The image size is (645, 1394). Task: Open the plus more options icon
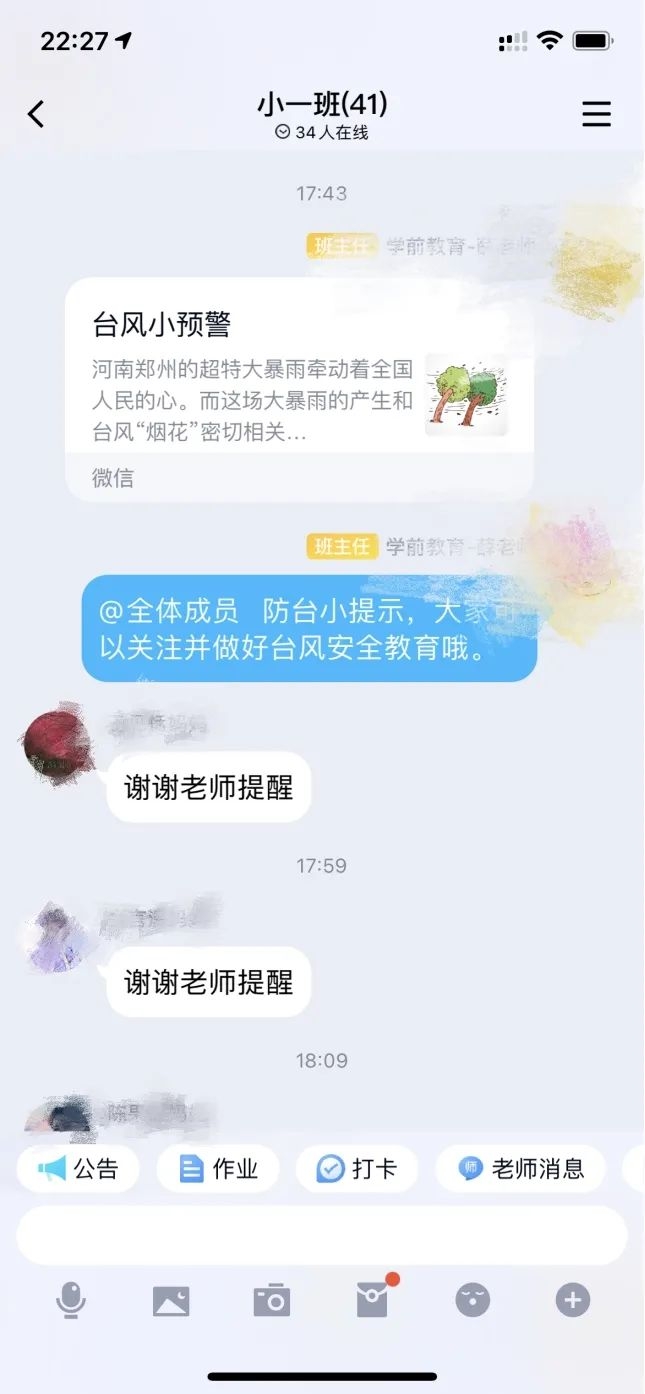tap(572, 1301)
